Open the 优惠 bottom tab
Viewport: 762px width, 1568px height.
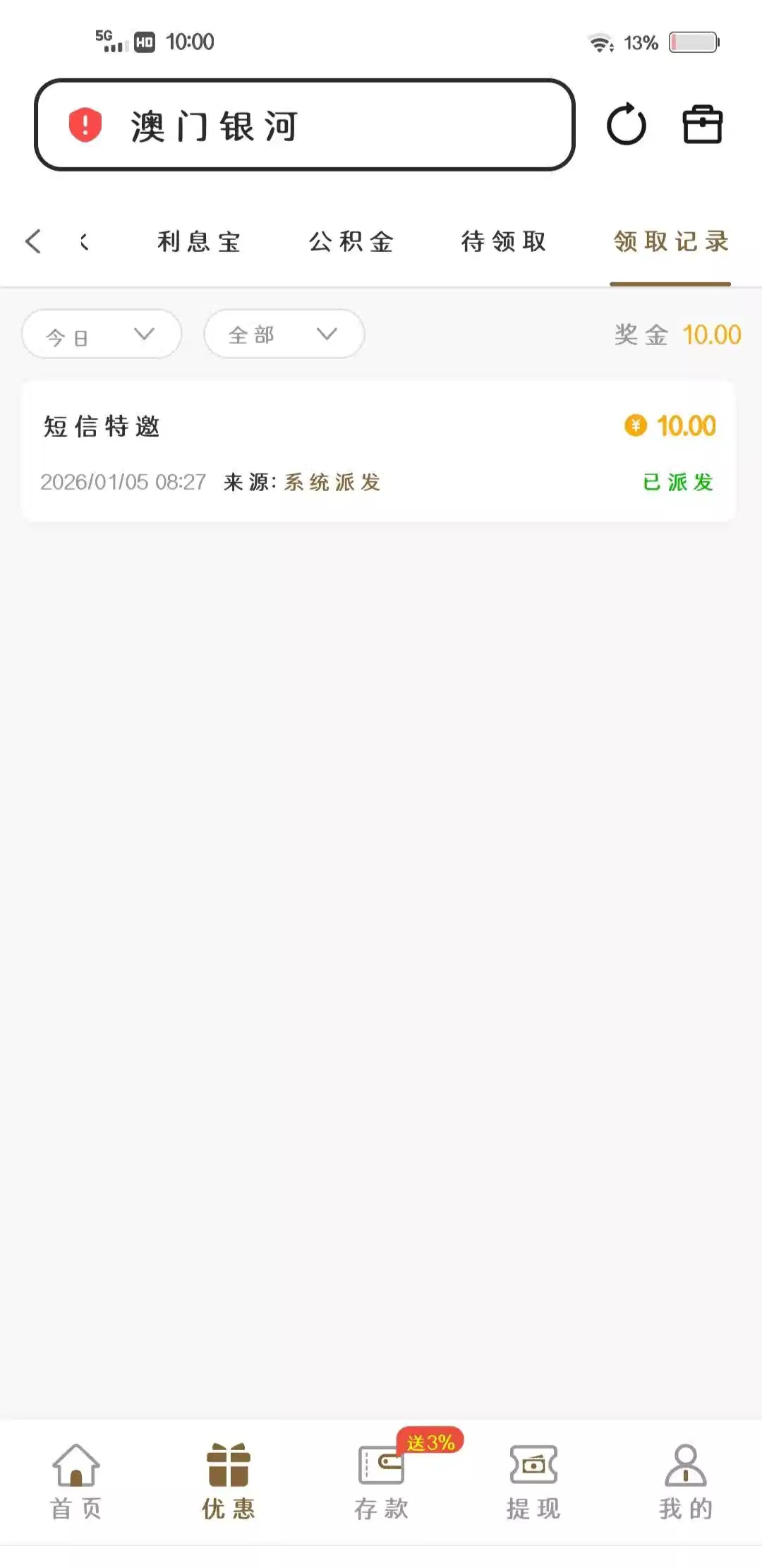tap(229, 1480)
